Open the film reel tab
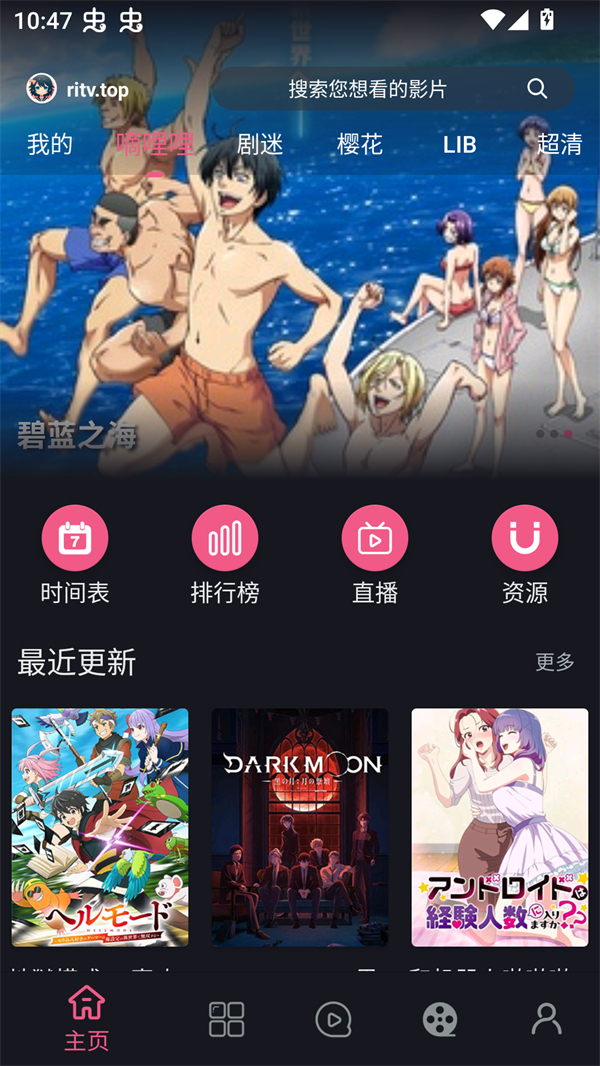The height and width of the screenshot is (1066, 600). (440, 1019)
